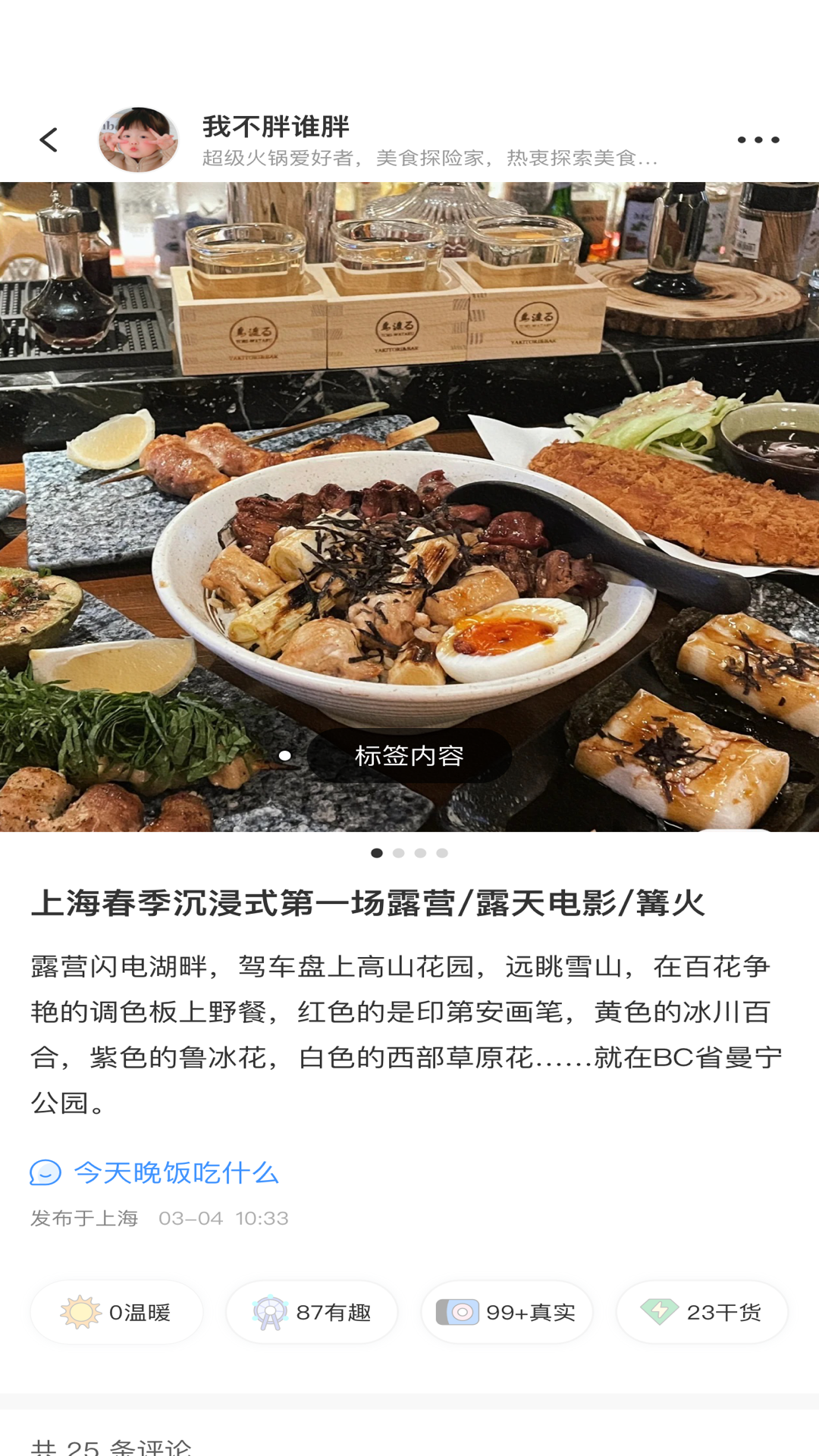Tap the 标签内容 tag on the photo

409,755
